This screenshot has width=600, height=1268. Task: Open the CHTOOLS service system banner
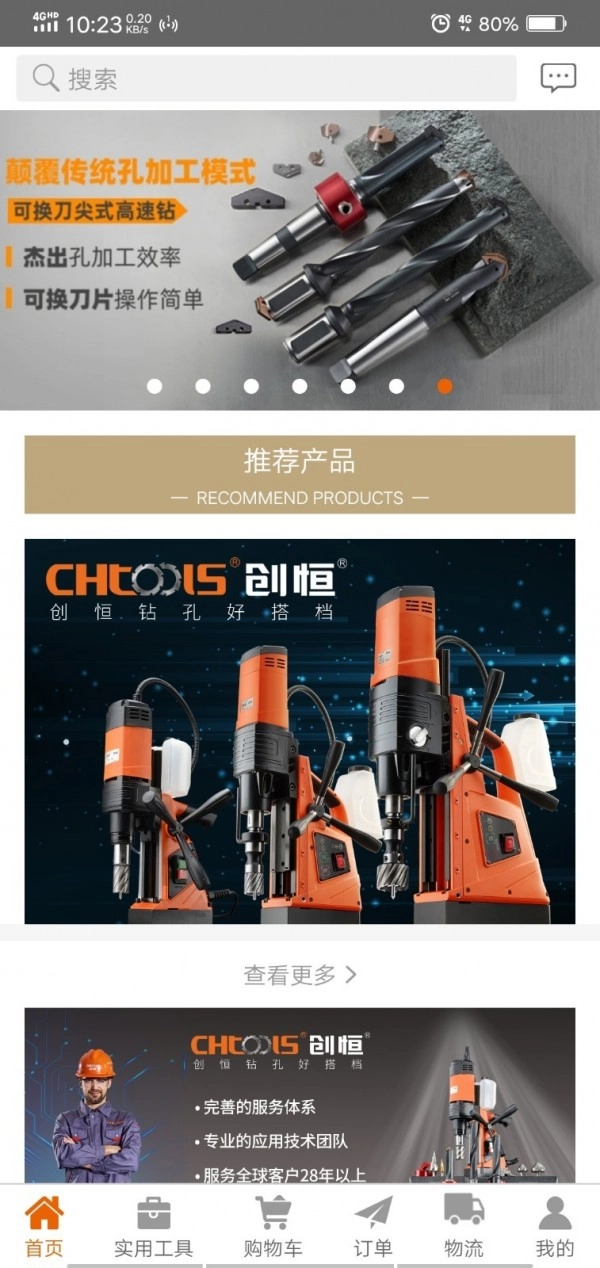click(300, 1095)
